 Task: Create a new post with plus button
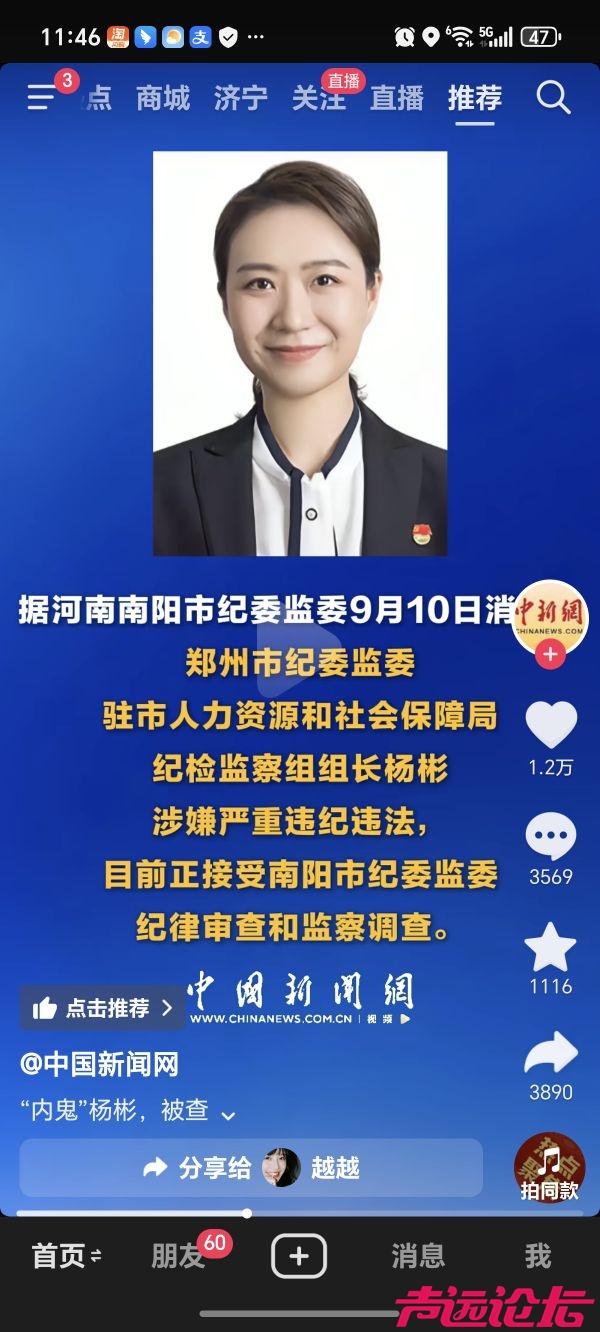[299, 1256]
